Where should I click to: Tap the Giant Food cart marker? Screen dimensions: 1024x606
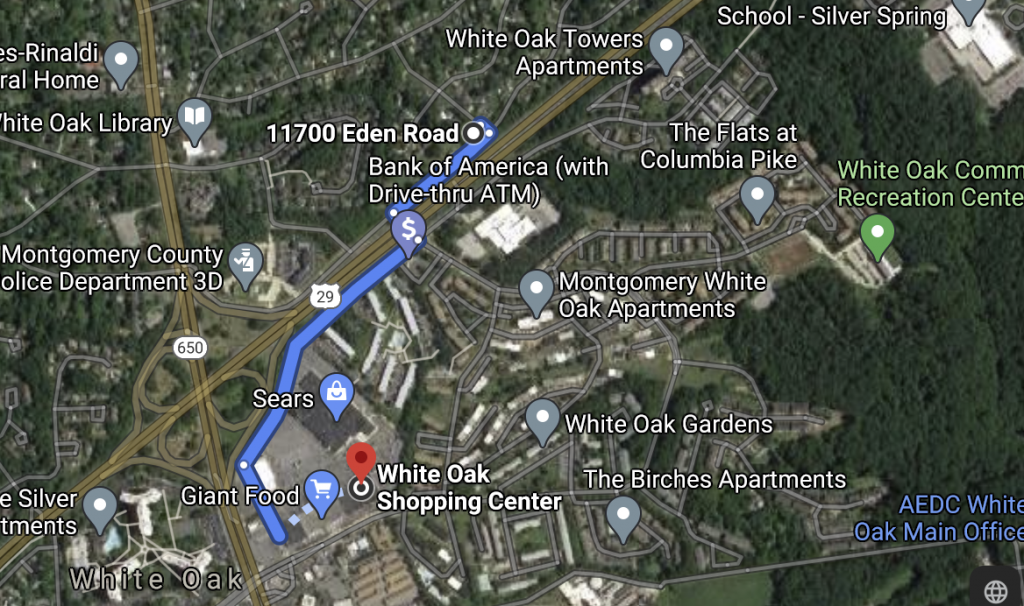tap(321, 491)
